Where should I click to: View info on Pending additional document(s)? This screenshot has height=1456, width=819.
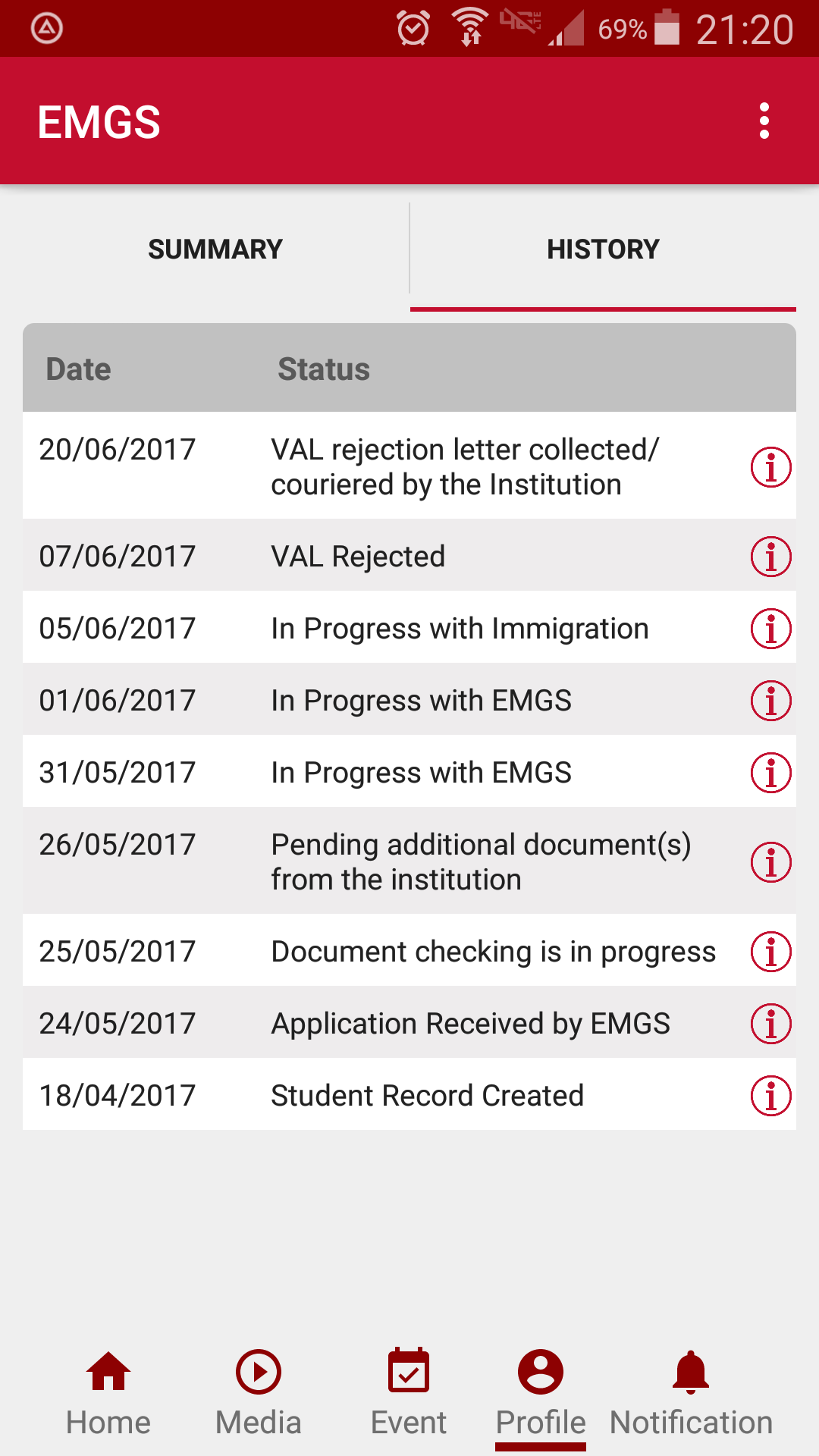[x=770, y=862]
